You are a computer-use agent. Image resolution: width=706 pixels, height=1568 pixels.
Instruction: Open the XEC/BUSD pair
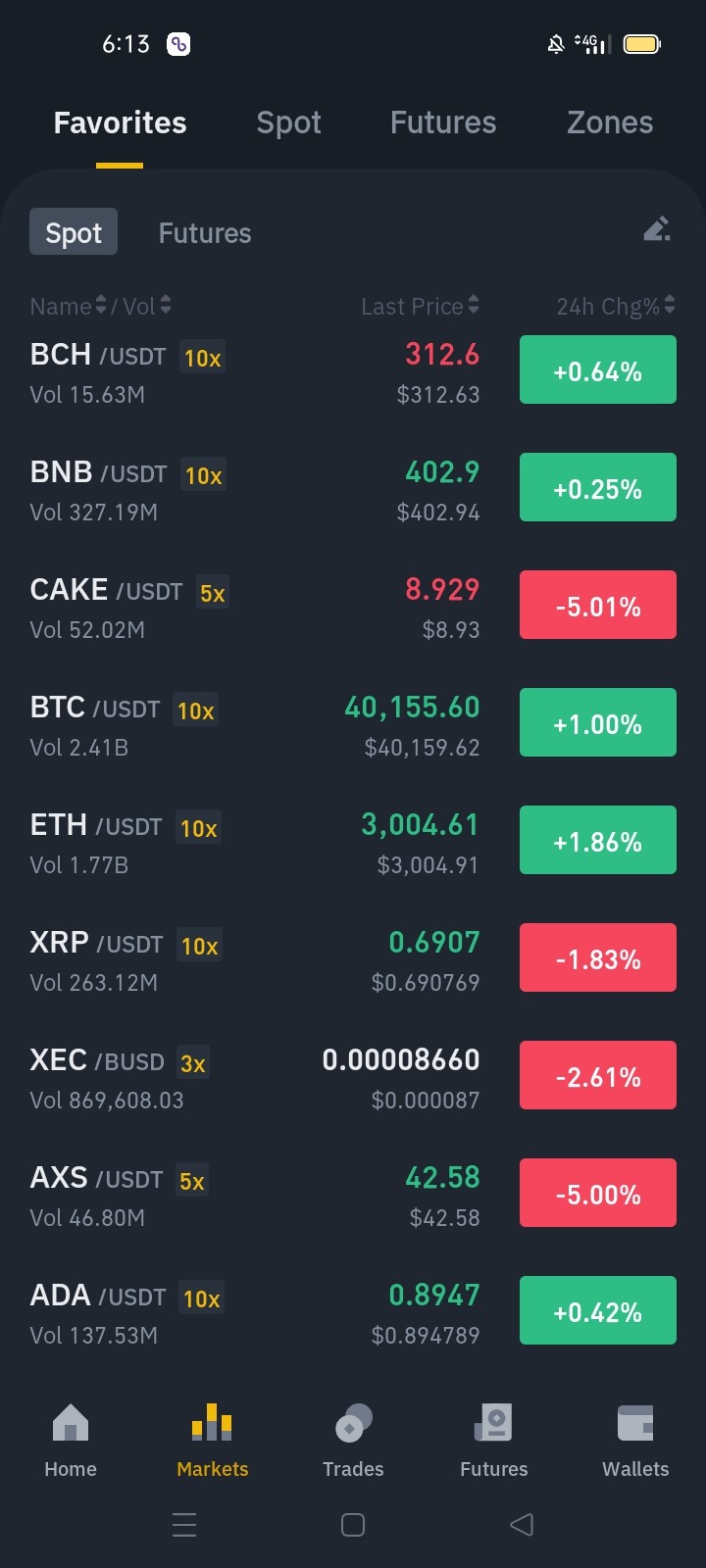(353, 1077)
